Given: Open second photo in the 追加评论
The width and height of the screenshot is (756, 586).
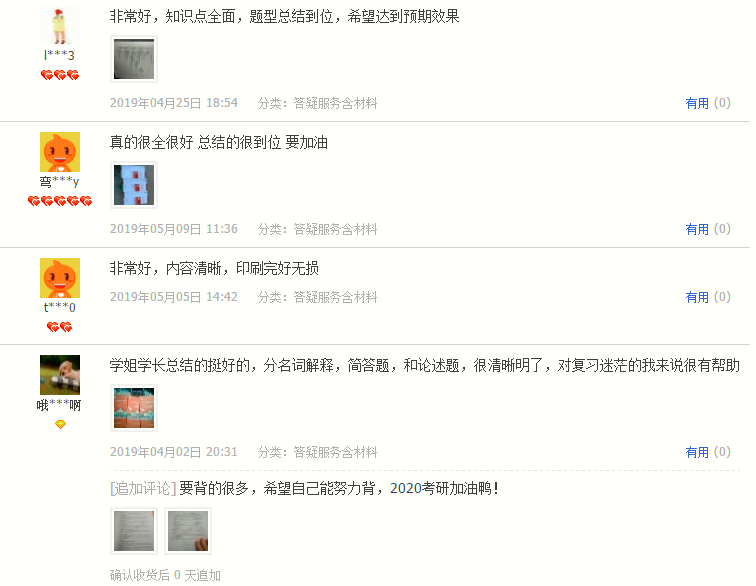Looking at the screenshot, I should tap(188, 531).
